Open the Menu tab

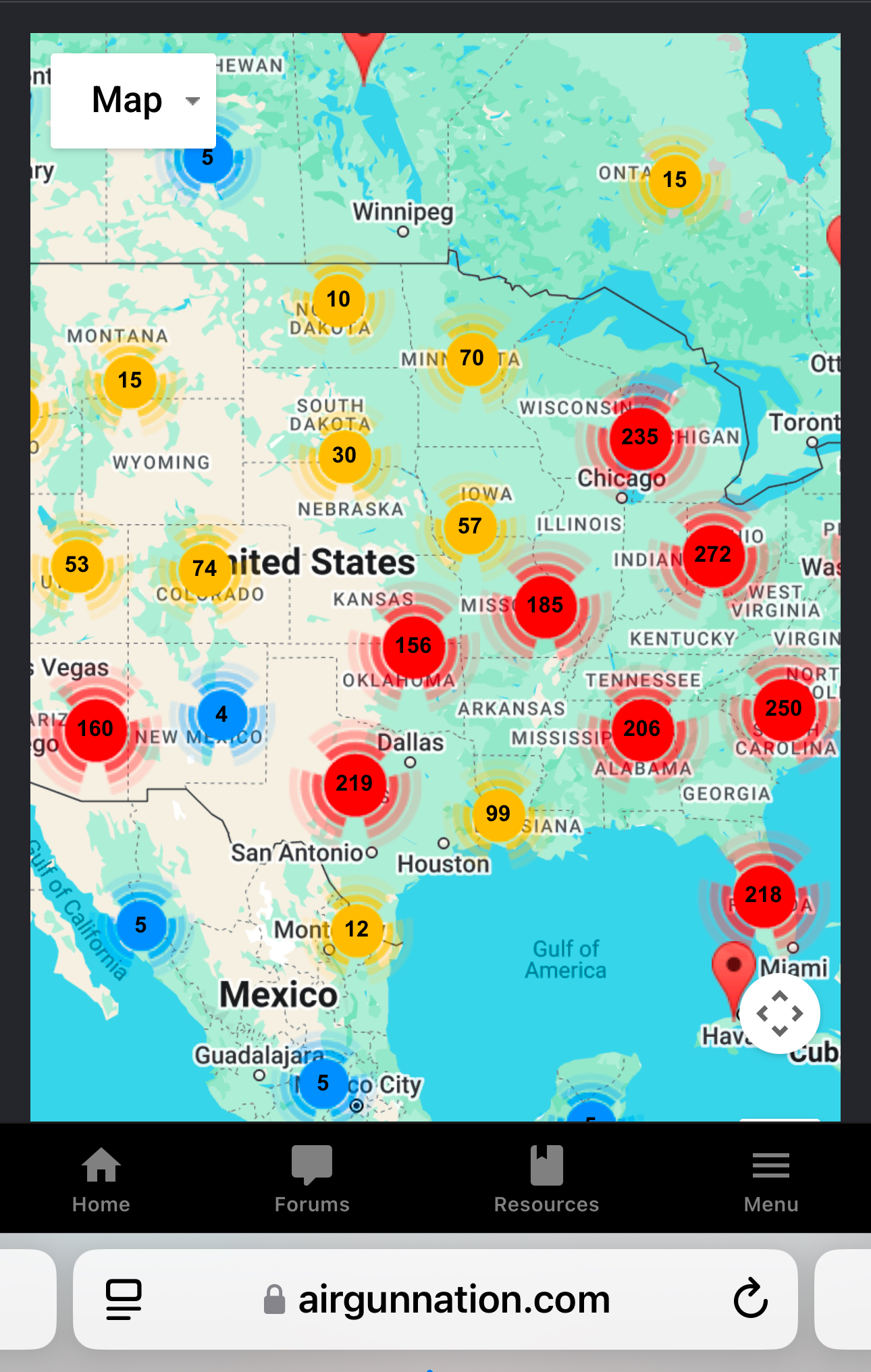(770, 1180)
